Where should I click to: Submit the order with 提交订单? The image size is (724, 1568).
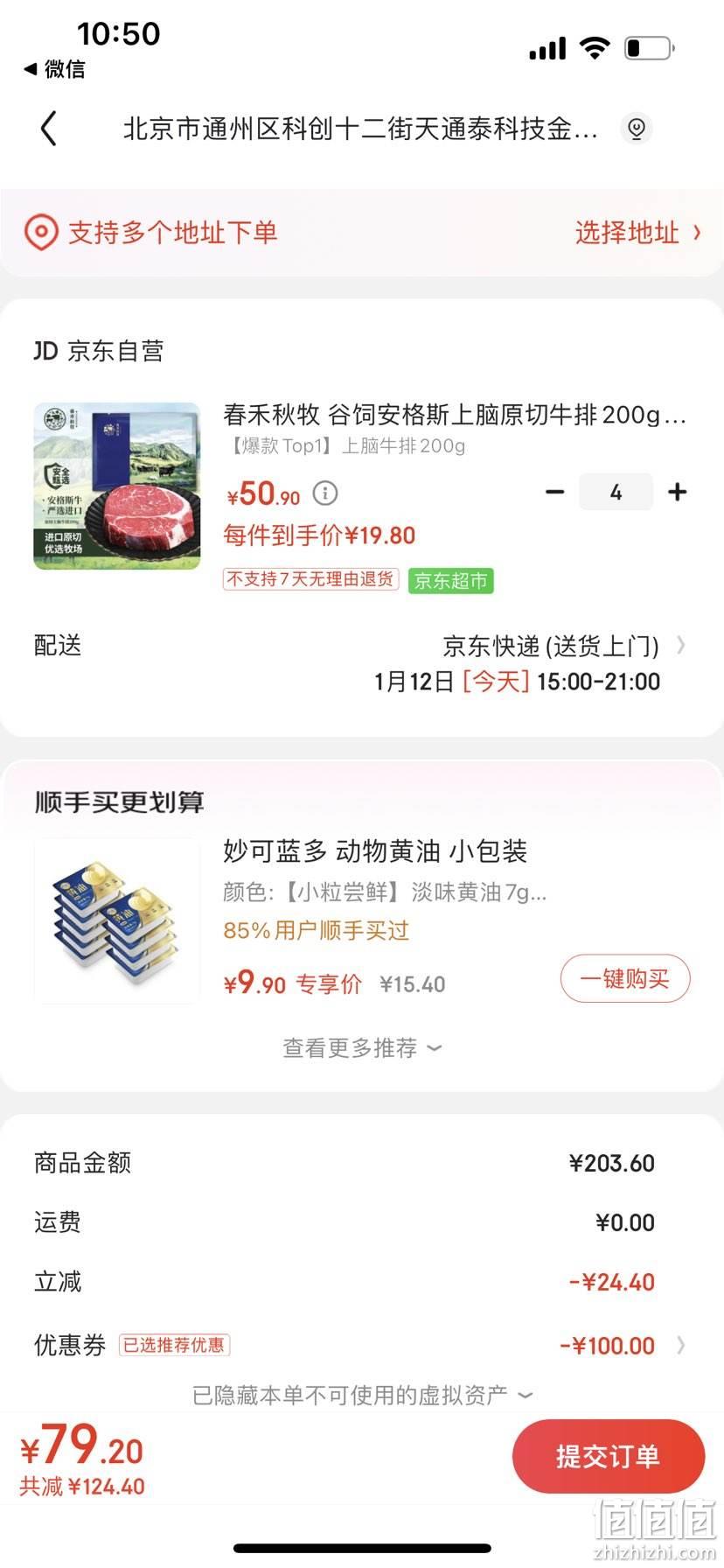(609, 1456)
